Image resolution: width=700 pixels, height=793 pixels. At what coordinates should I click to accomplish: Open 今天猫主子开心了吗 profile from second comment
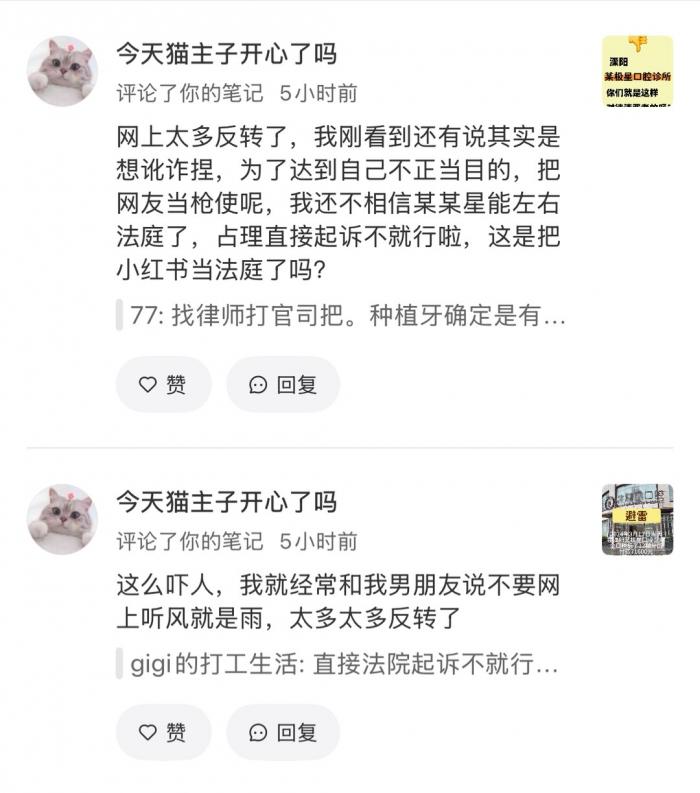point(226,502)
